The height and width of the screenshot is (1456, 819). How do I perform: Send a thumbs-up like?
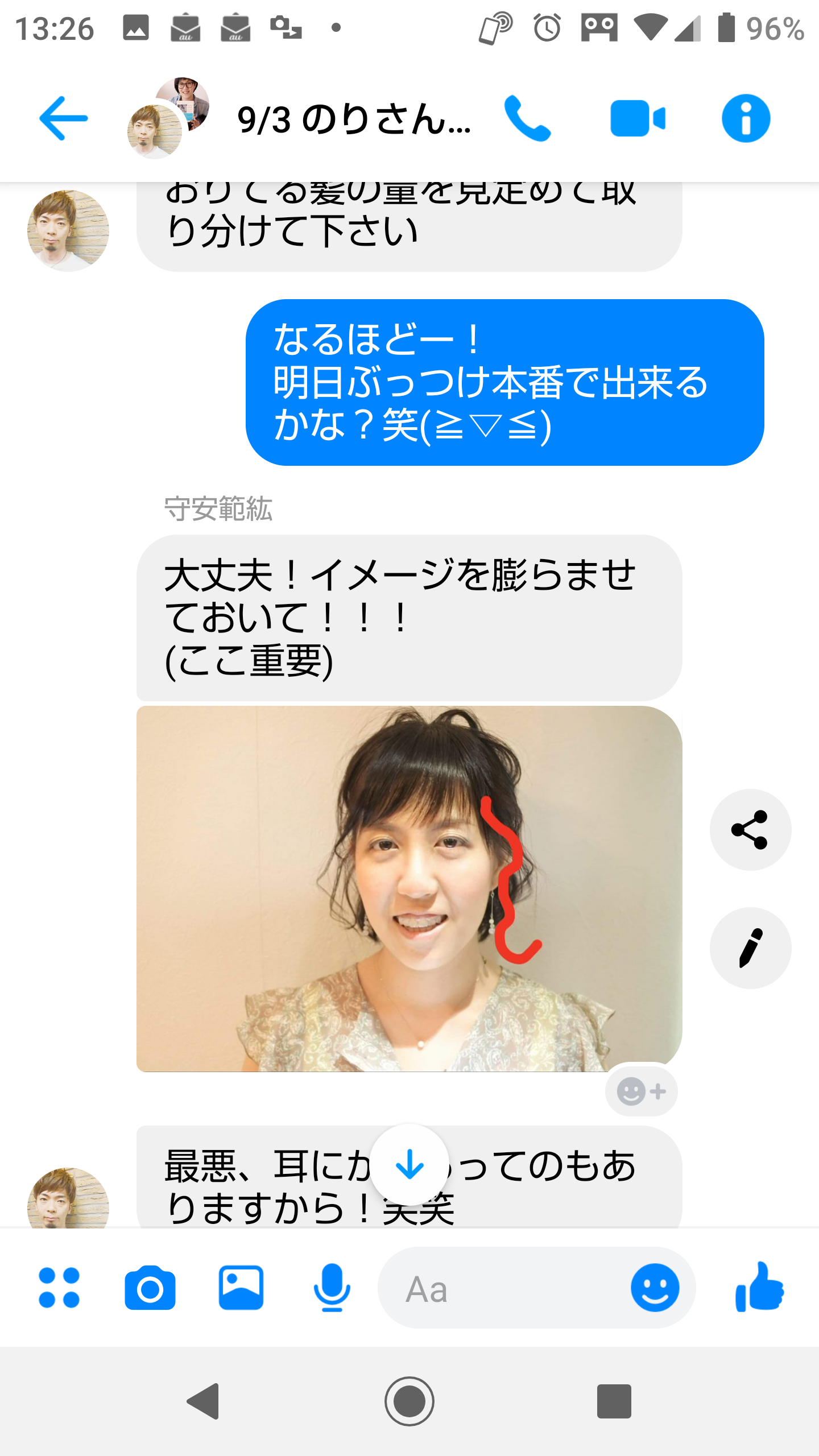click(x=759, y=1288)
